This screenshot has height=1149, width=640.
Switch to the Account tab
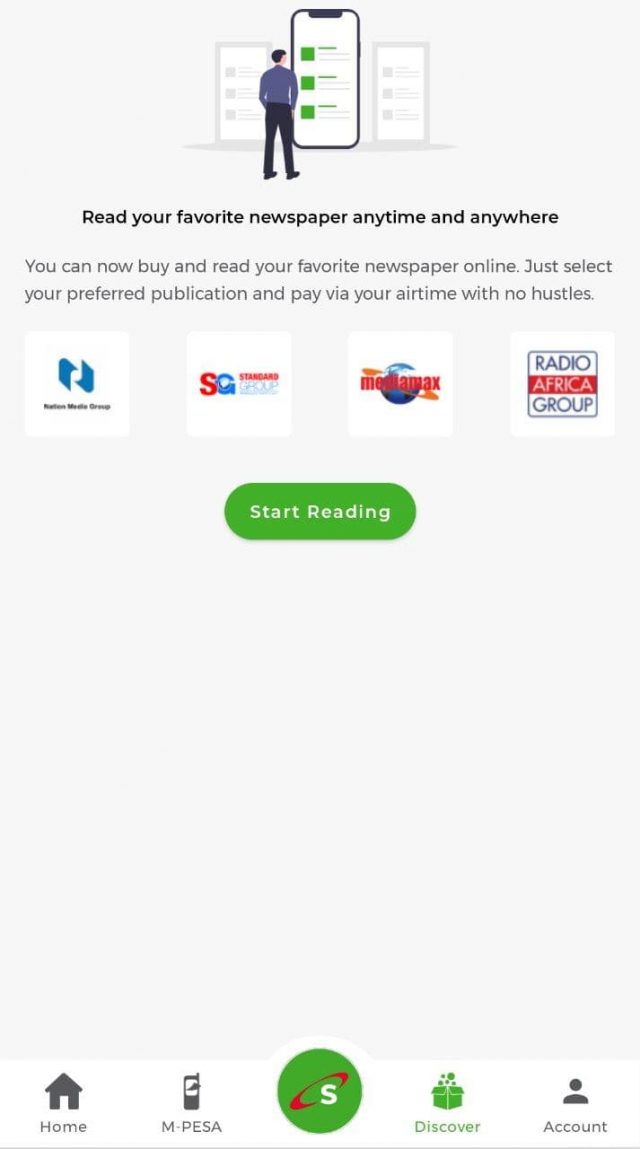click(x=575, y=1104)
